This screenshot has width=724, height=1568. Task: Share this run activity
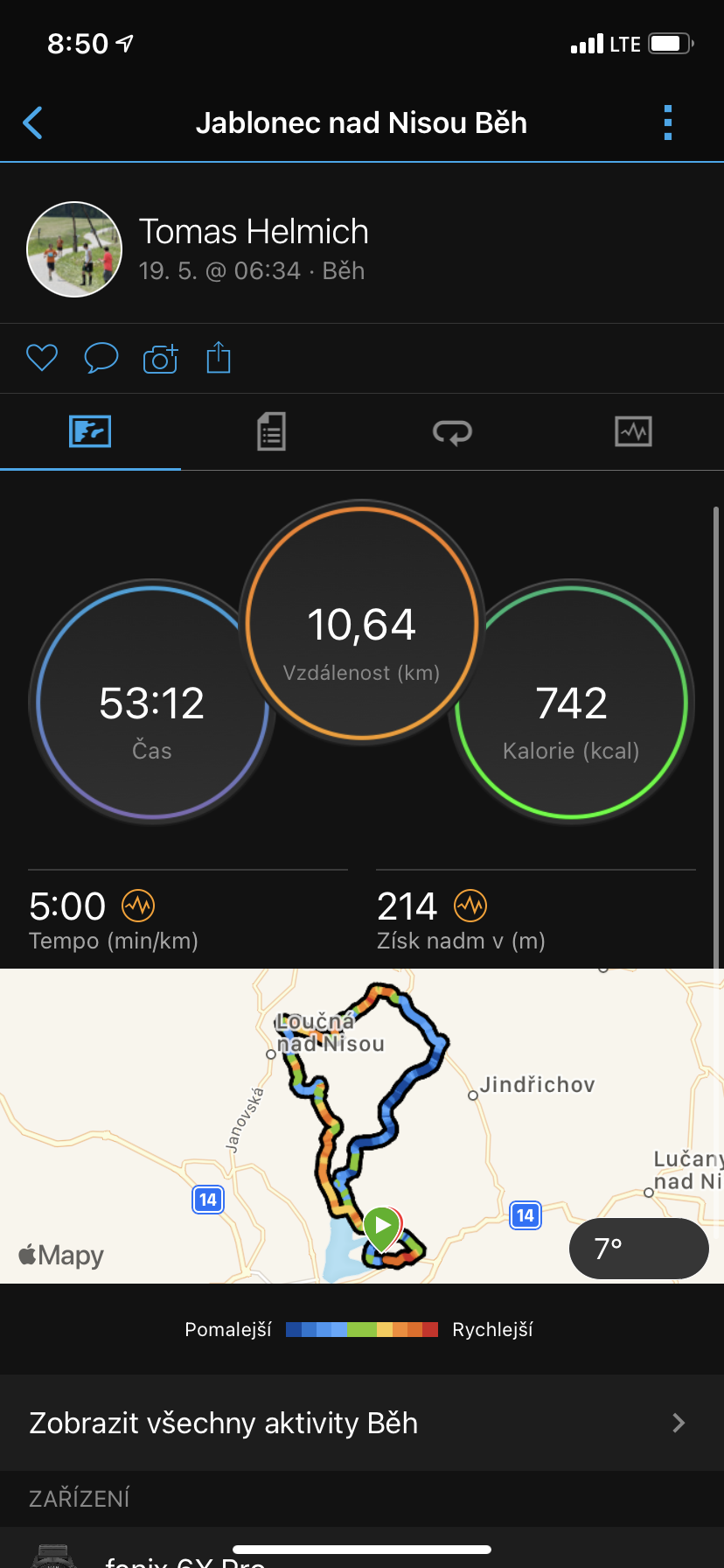click(219, 358)
